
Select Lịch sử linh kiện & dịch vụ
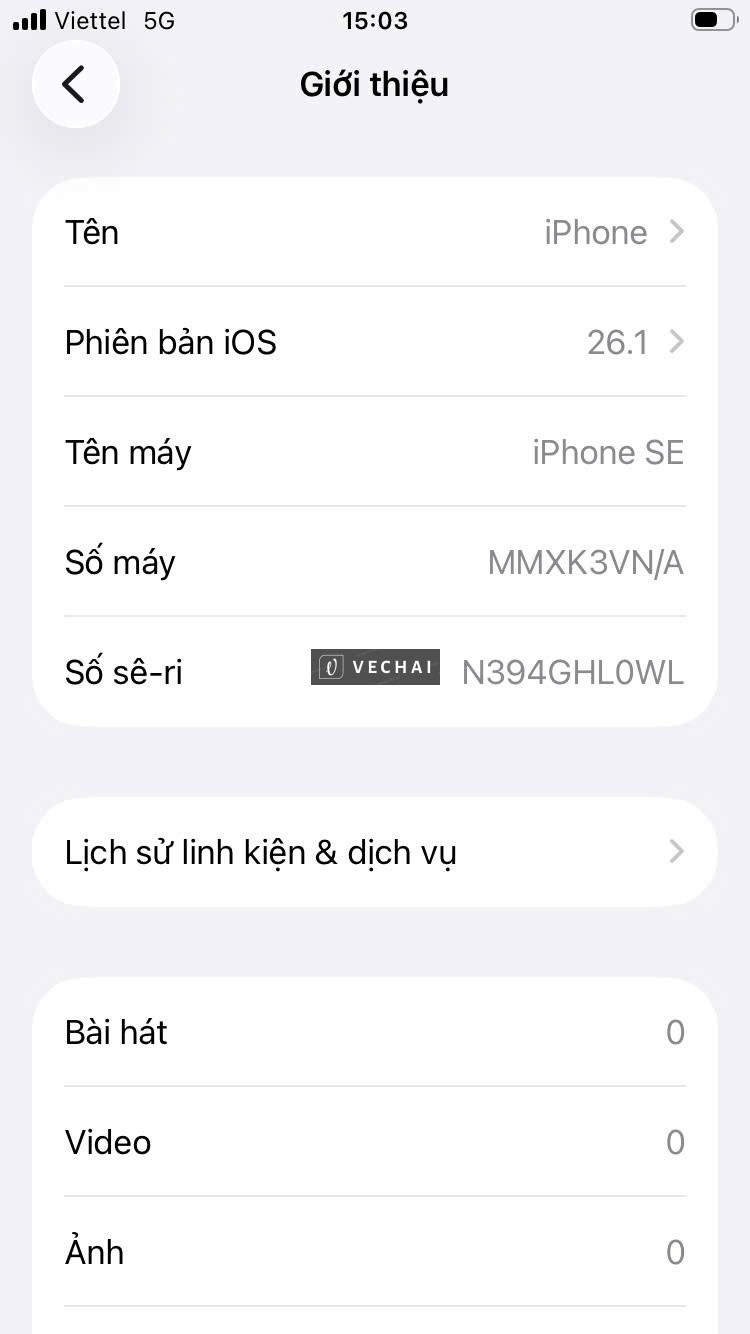pyautogui.click(x=374, y=852)
